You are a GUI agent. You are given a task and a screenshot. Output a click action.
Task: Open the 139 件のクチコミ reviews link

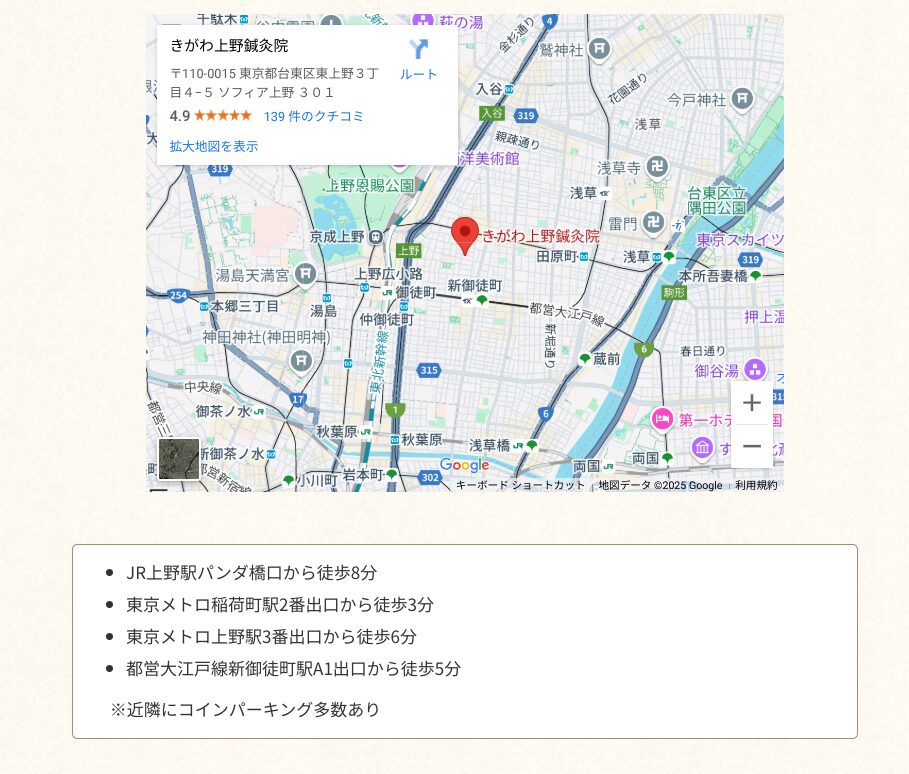pyautogui.click(x=313, y=116)
